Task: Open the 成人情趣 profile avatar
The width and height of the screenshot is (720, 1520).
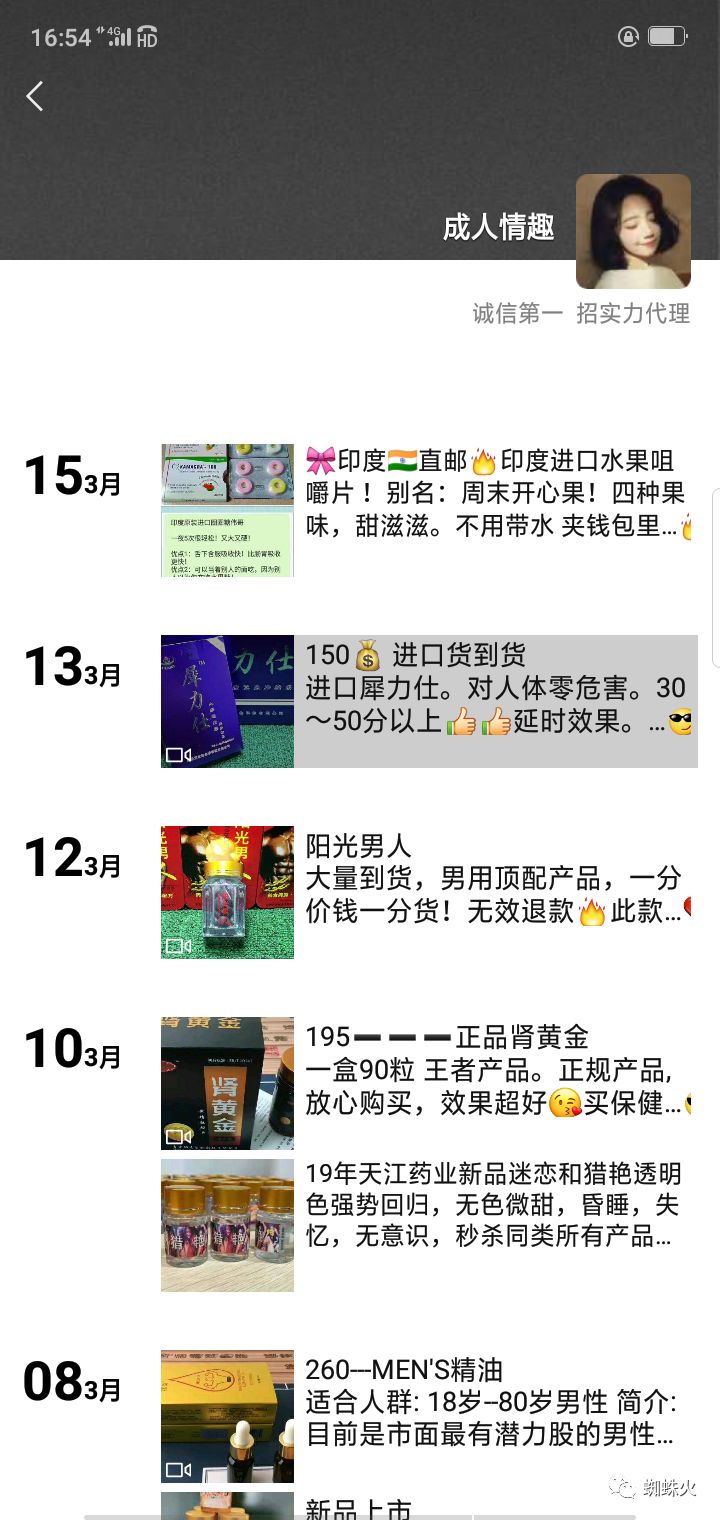Action: (633, 231)
